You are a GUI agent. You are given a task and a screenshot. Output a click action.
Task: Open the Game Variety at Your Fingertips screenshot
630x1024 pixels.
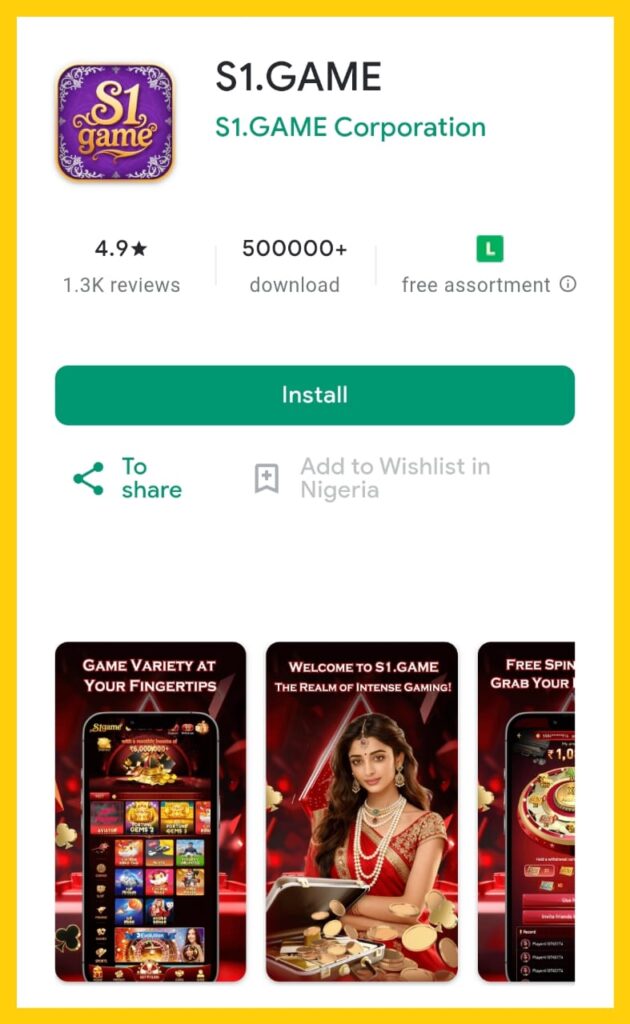point(150,811)
